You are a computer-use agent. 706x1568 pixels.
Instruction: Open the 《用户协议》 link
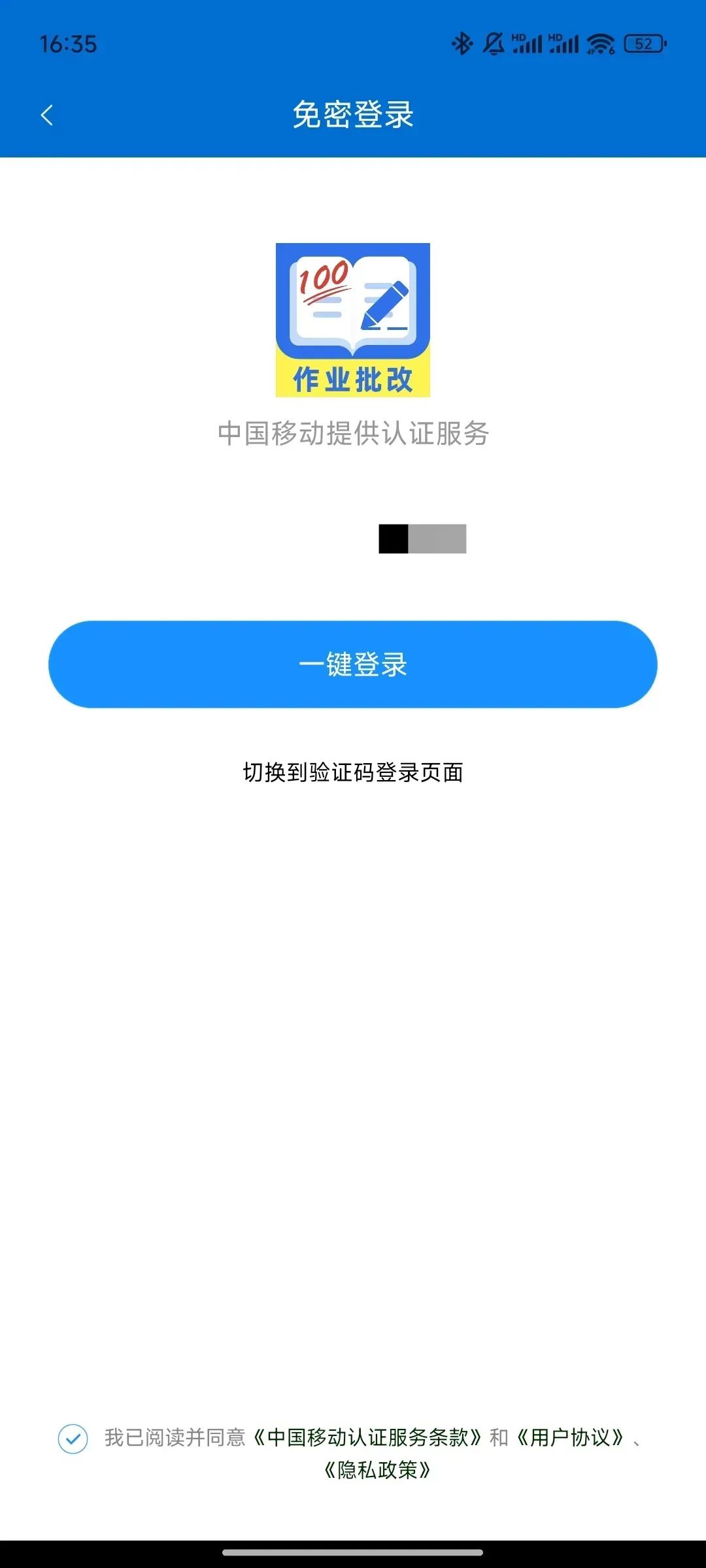tap(570, 1437)
